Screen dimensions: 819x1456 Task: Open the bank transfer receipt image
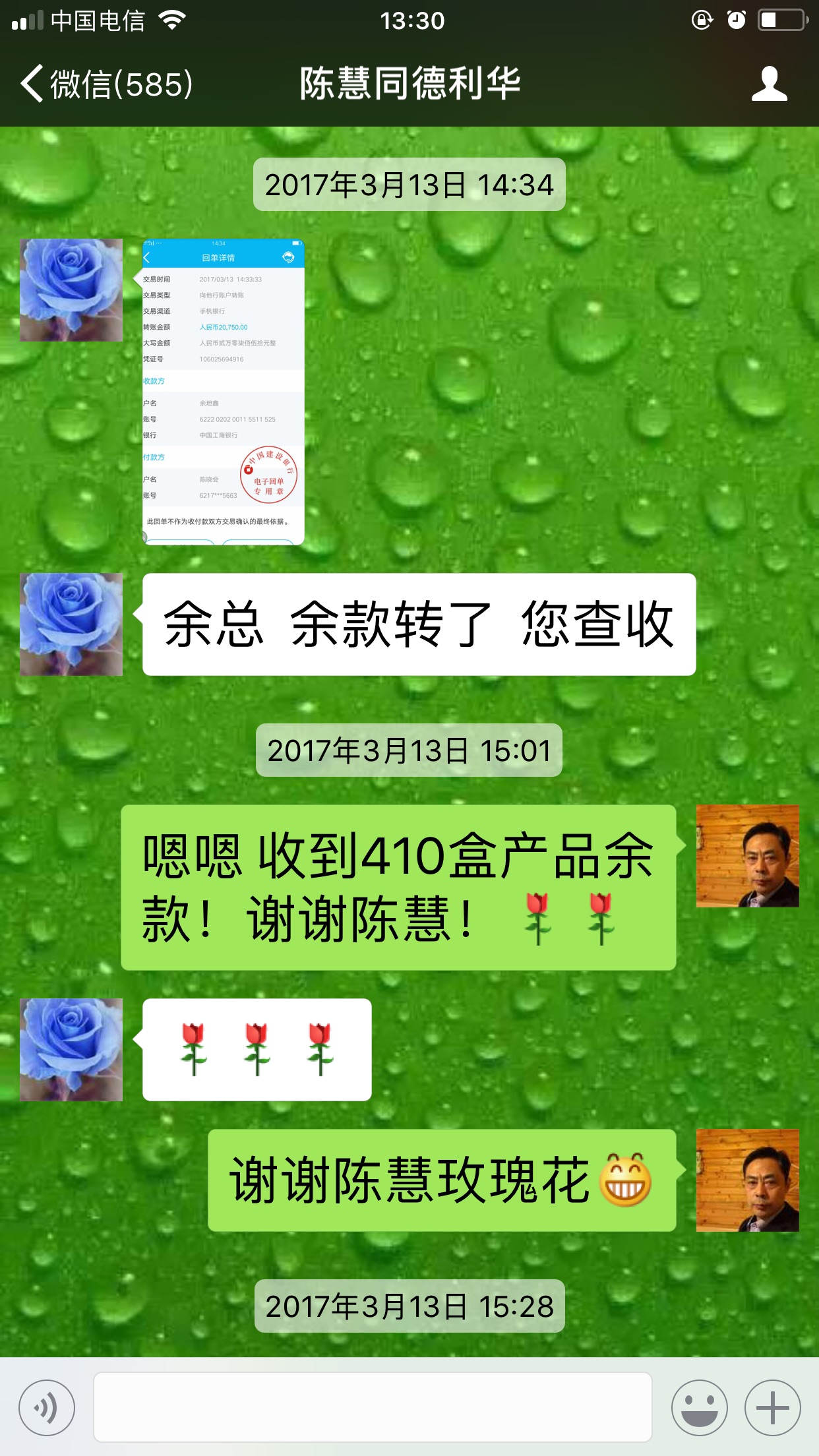pos(223,392)
